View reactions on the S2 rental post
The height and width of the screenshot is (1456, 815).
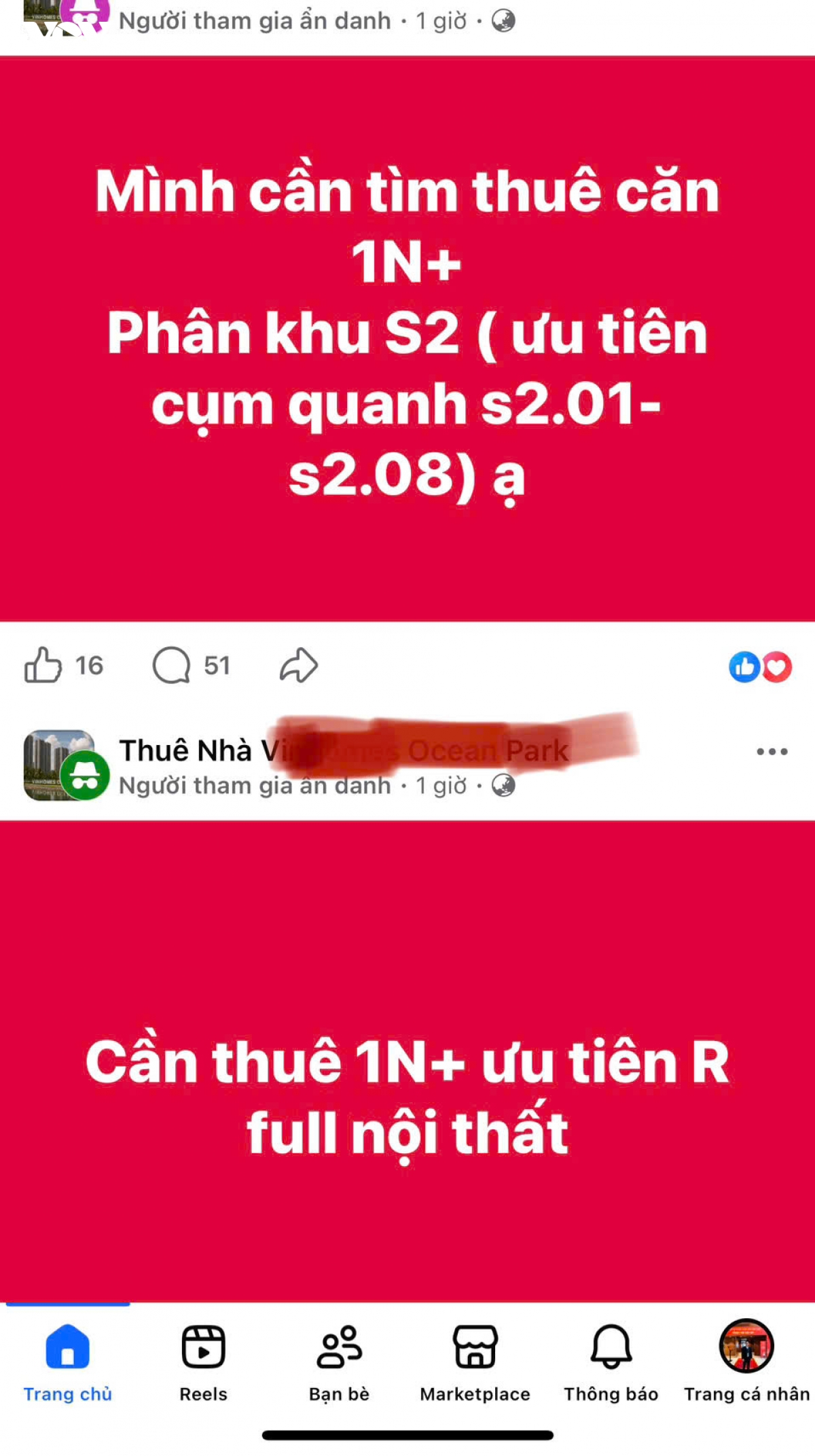tap(760, 666)
